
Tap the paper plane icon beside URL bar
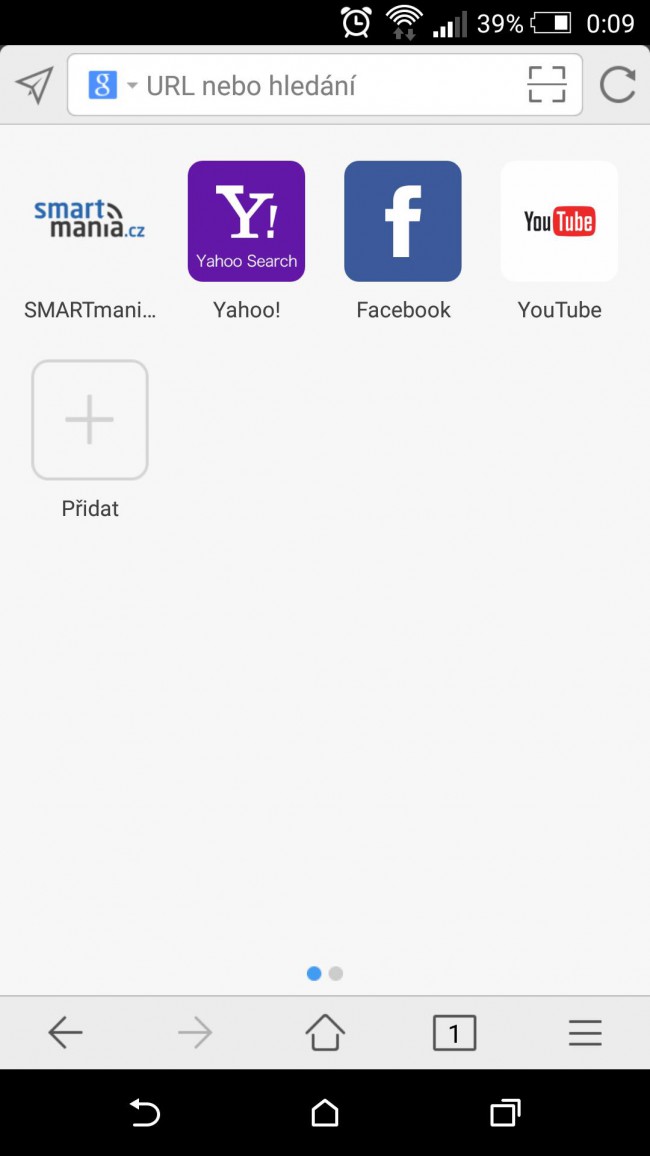35,85
